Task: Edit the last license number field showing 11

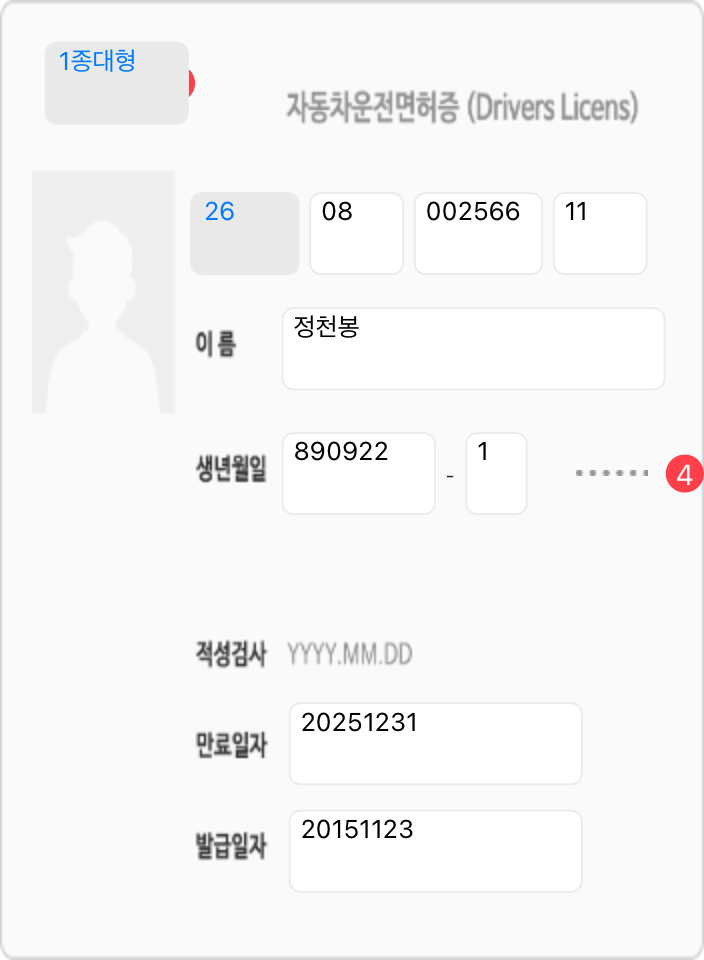Action: [600, 233]
